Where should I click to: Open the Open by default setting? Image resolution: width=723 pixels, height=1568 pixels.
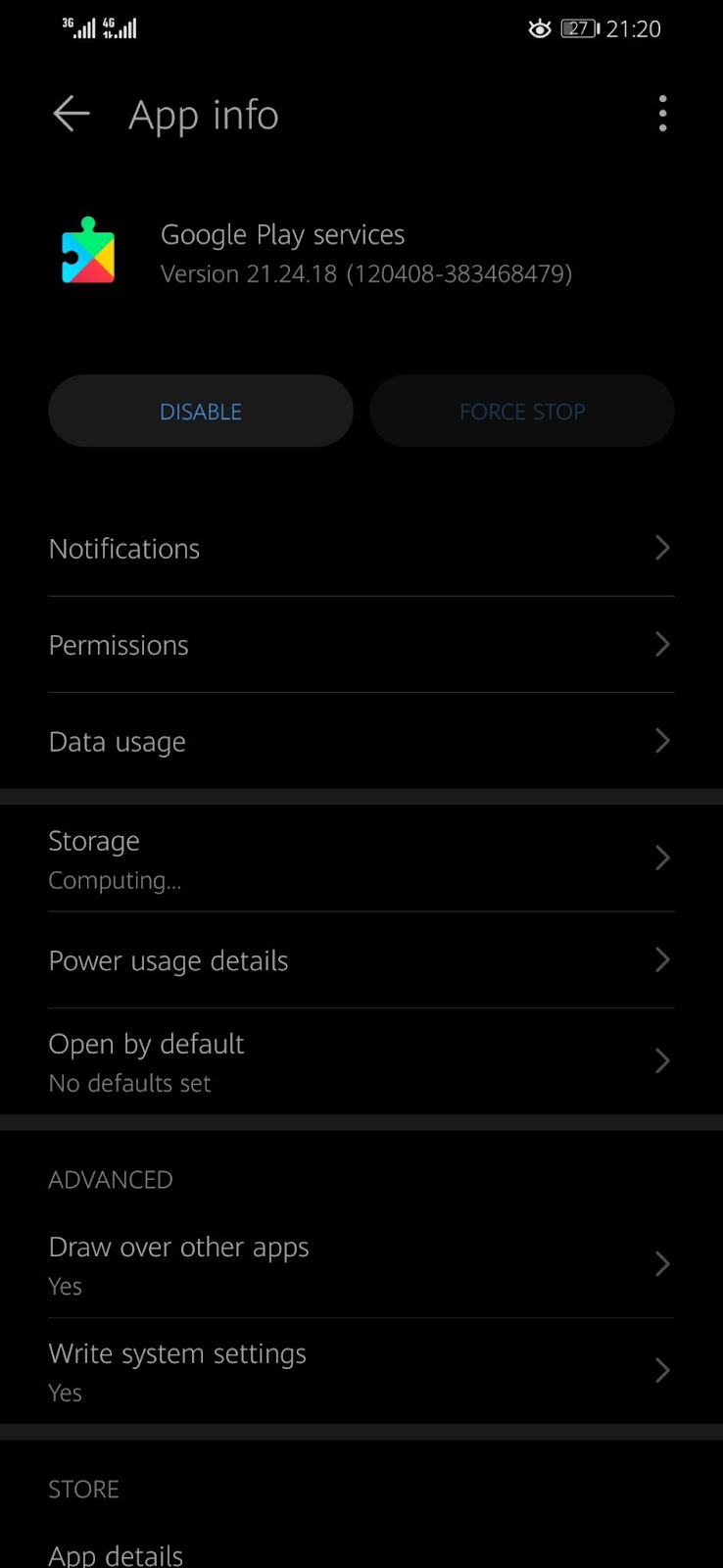[x=361, y=1062]
